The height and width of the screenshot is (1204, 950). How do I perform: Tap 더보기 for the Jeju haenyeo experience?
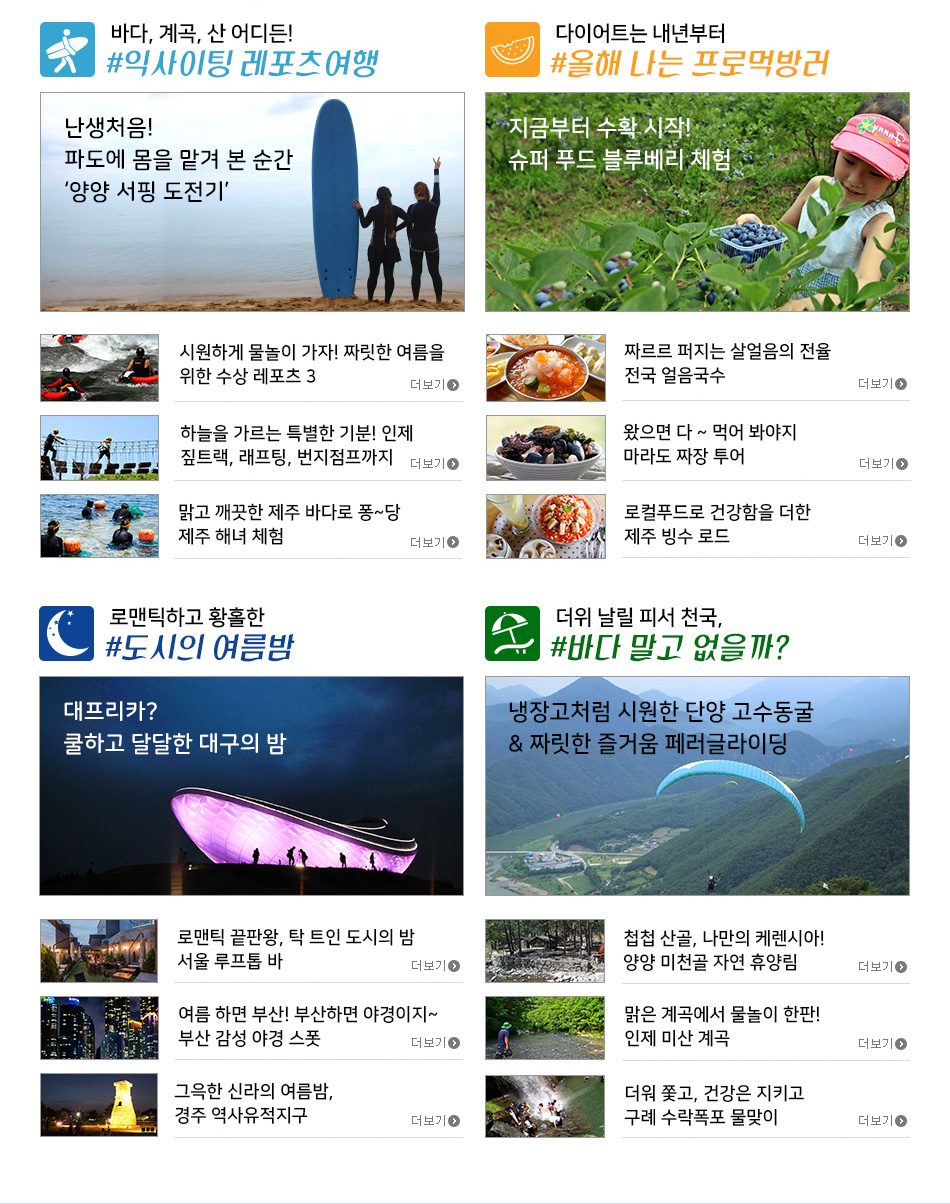point(435,542)
